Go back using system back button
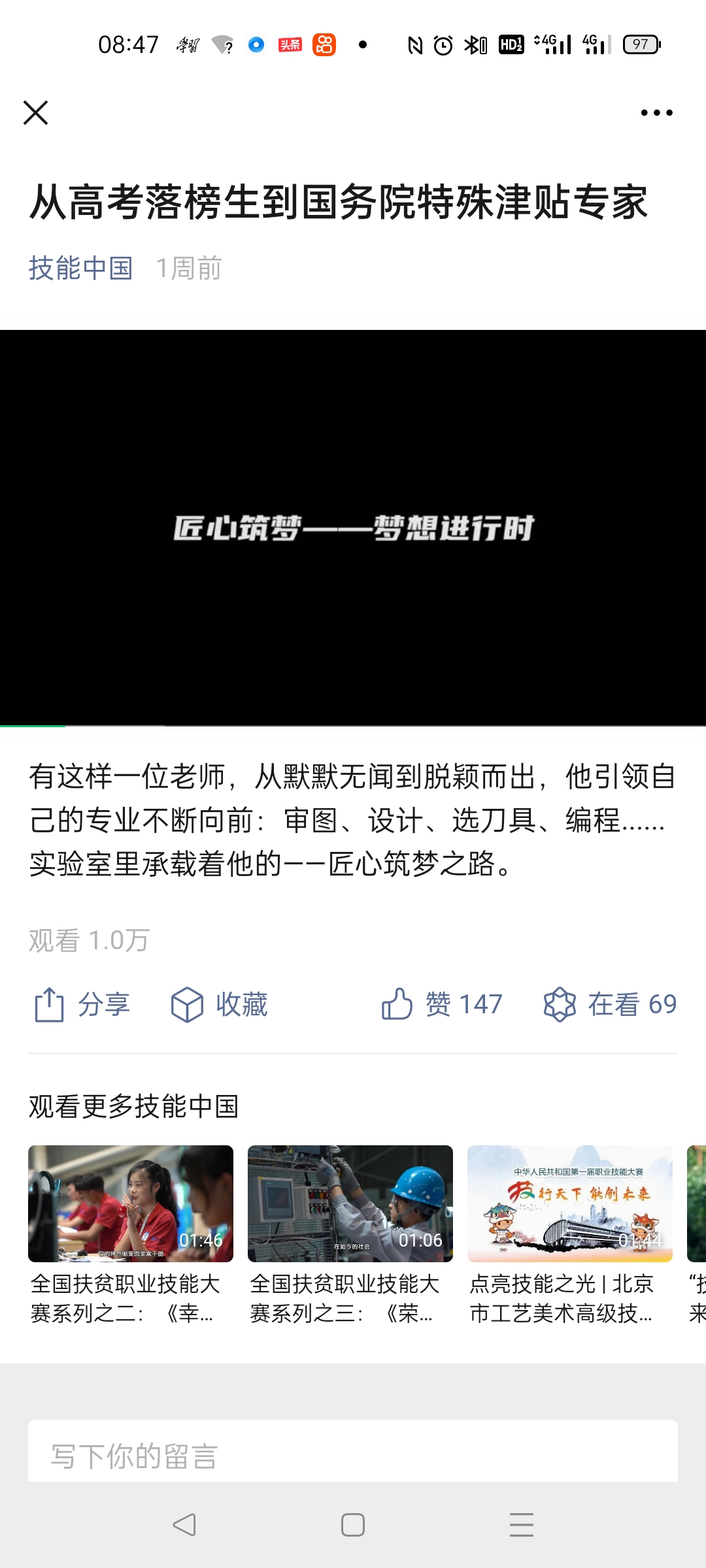706x1568 pixels. [184, 1525]
